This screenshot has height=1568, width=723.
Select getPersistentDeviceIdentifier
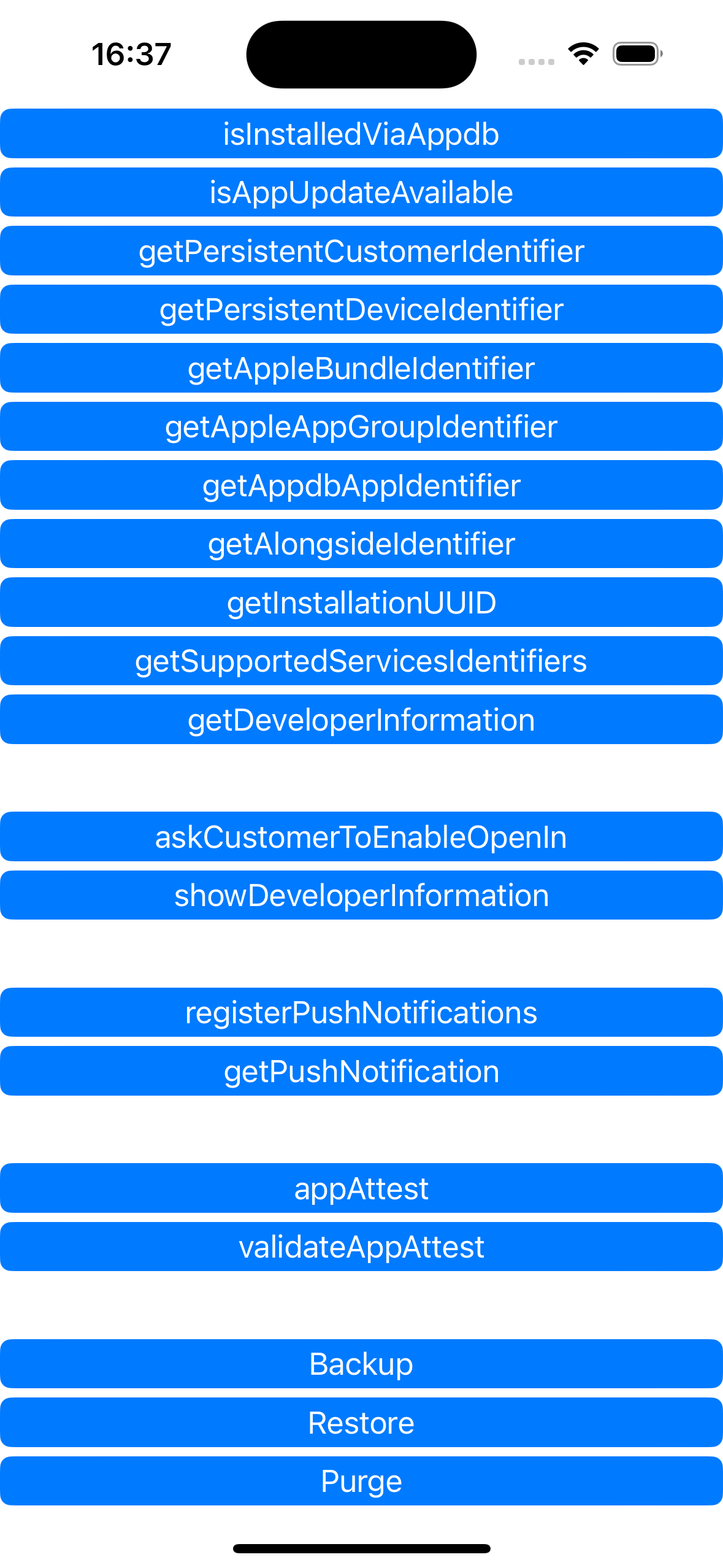361,310
